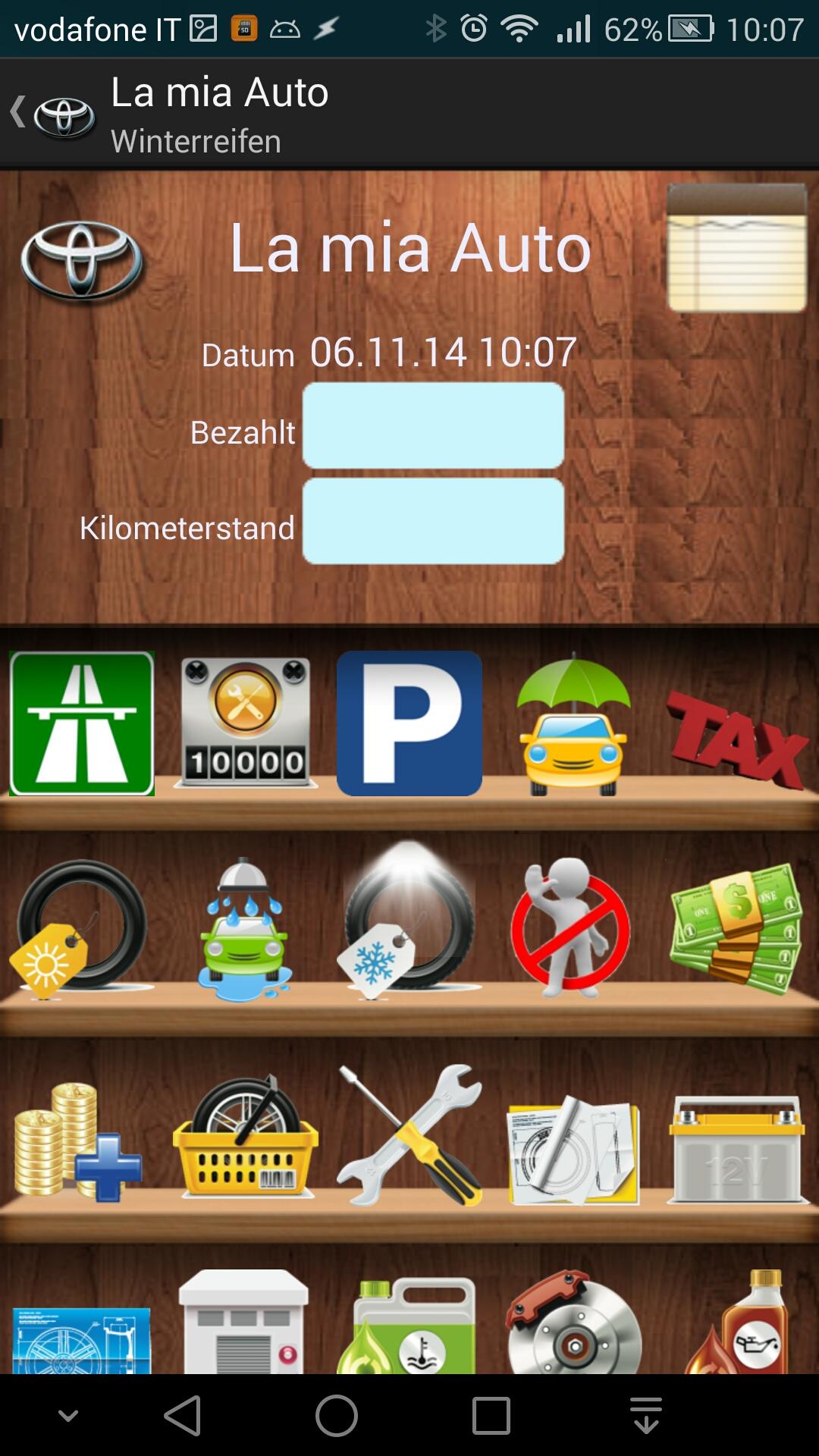Select the car insurance umbrella icon
Viewport: 819px width, 1456px height.
coord(573,723)
